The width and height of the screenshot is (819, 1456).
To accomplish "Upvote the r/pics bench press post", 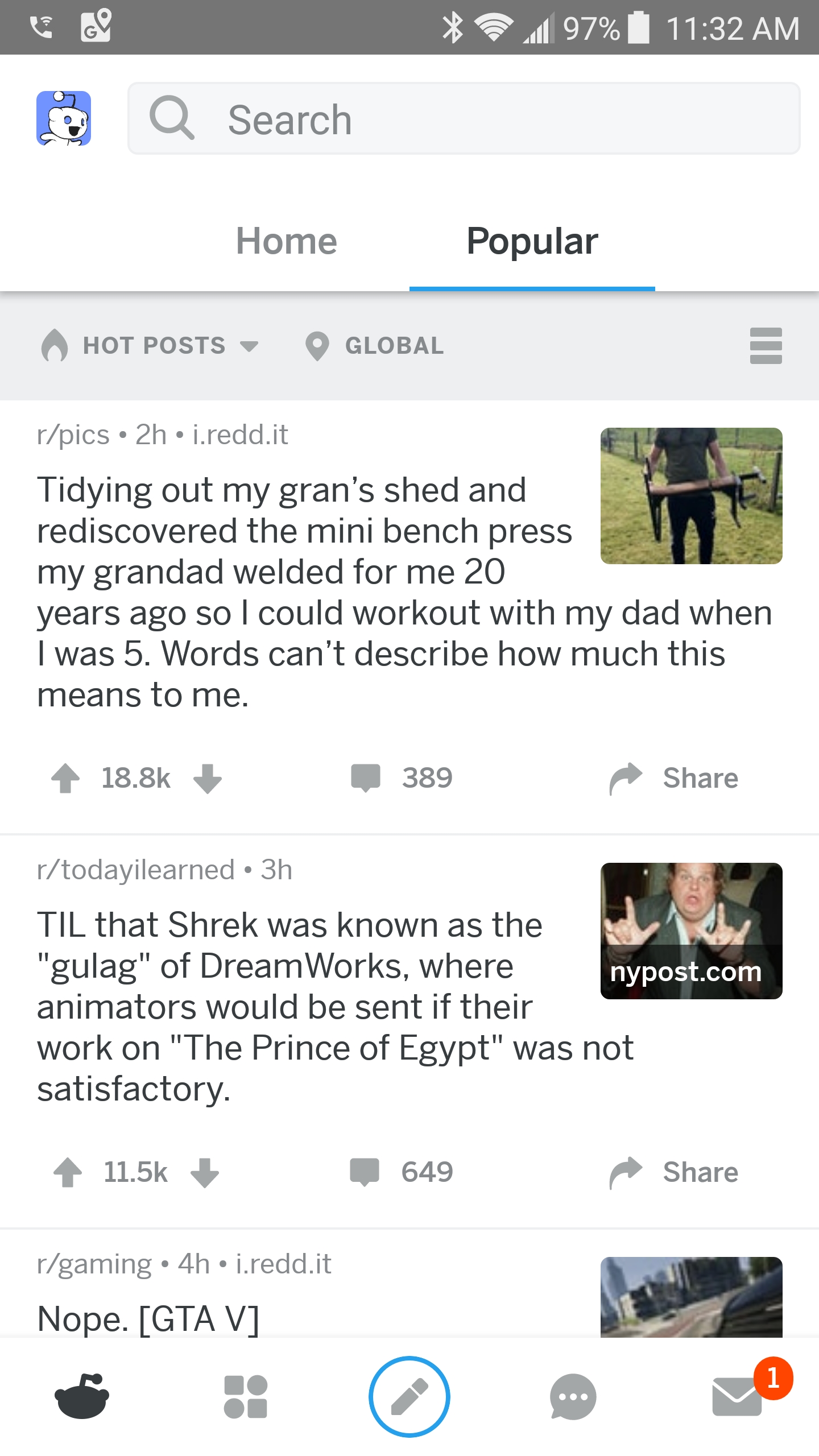I will point(66,777).
